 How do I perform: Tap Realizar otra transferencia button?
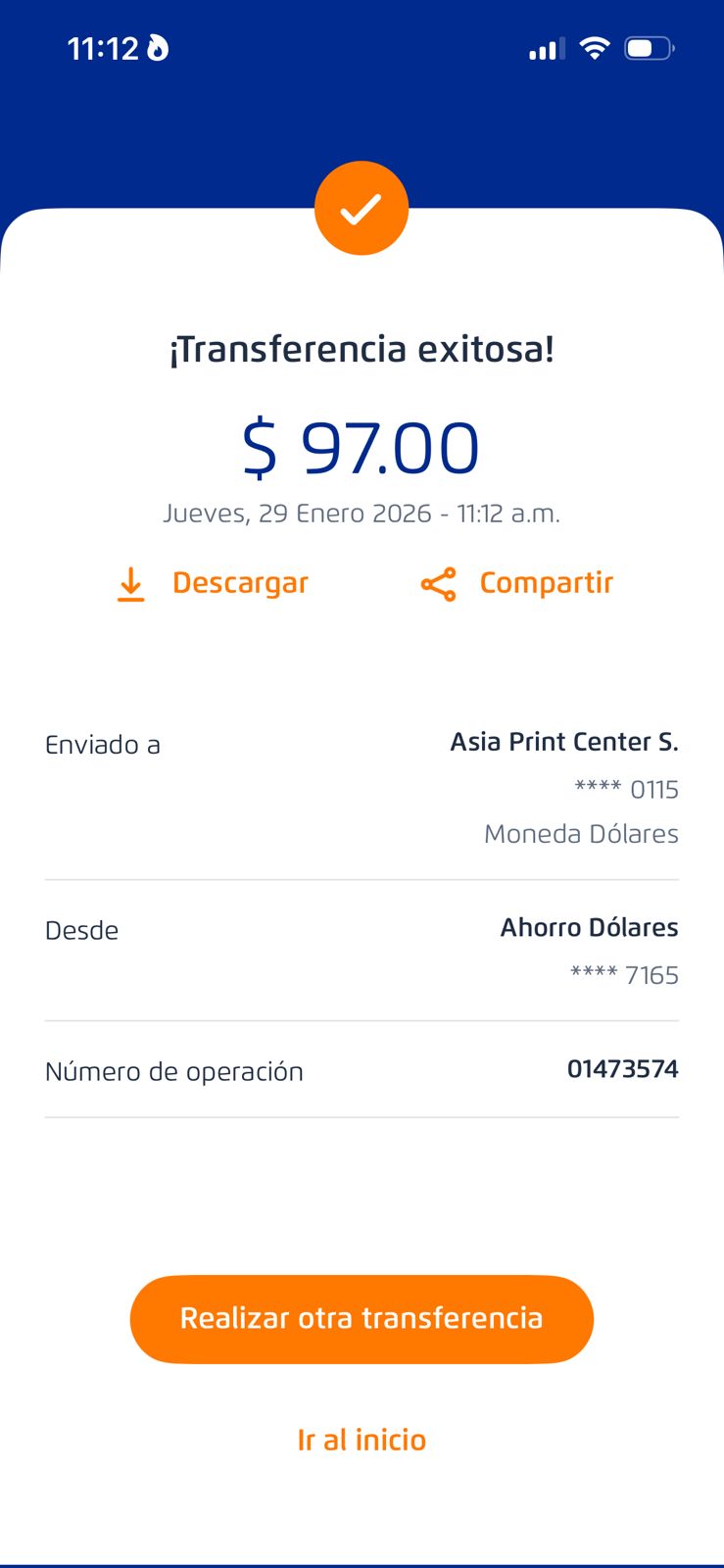tap(362, 1319)
